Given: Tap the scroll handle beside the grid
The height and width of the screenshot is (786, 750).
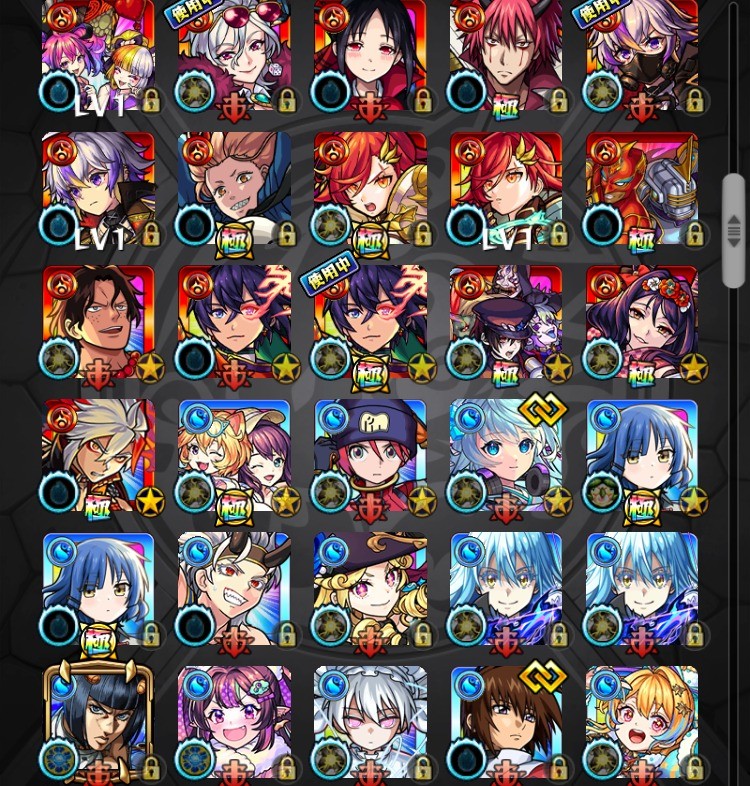Looking at the screenshot, I should pyautogui.click(x=733, y=230).
